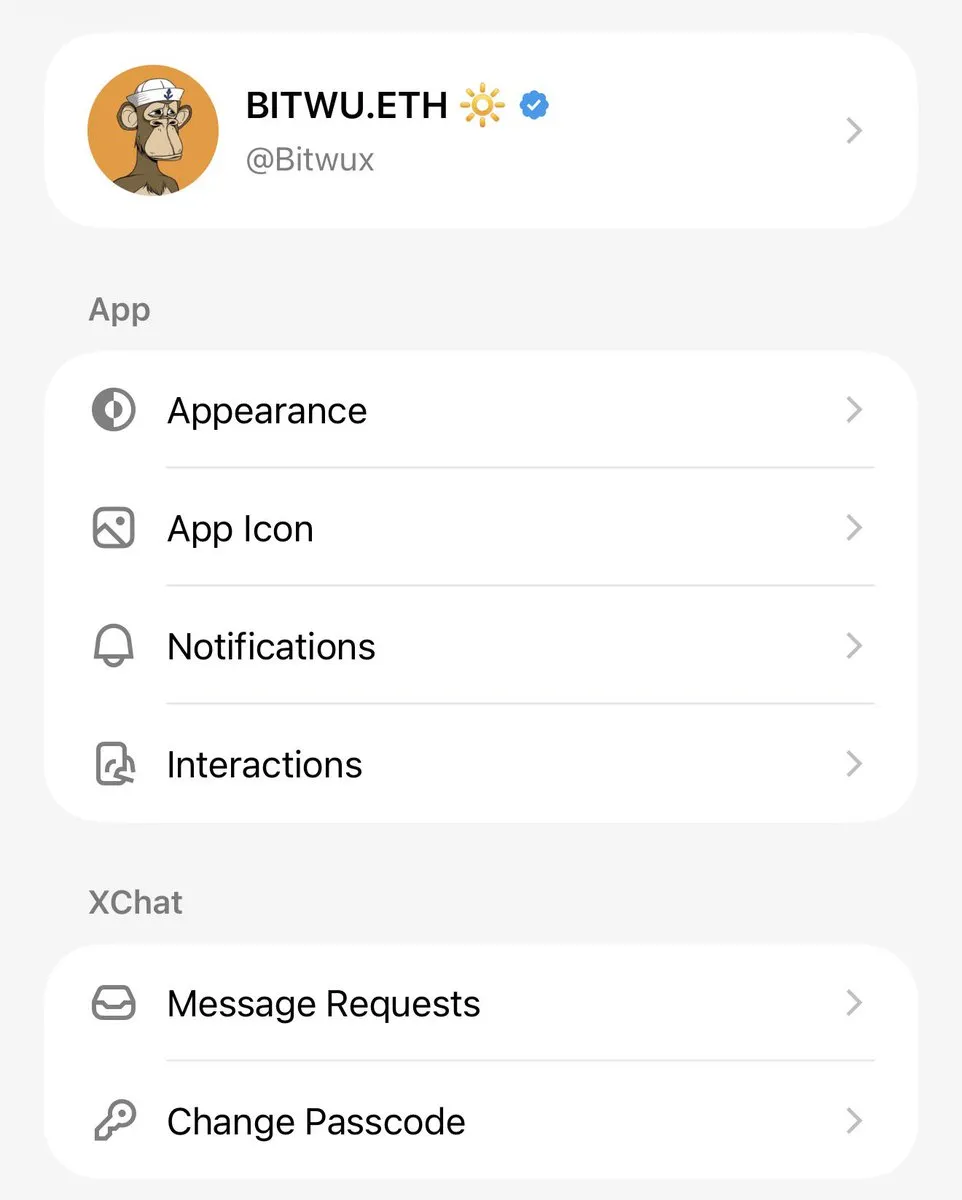Open Interactions settings

coord(480,765)
